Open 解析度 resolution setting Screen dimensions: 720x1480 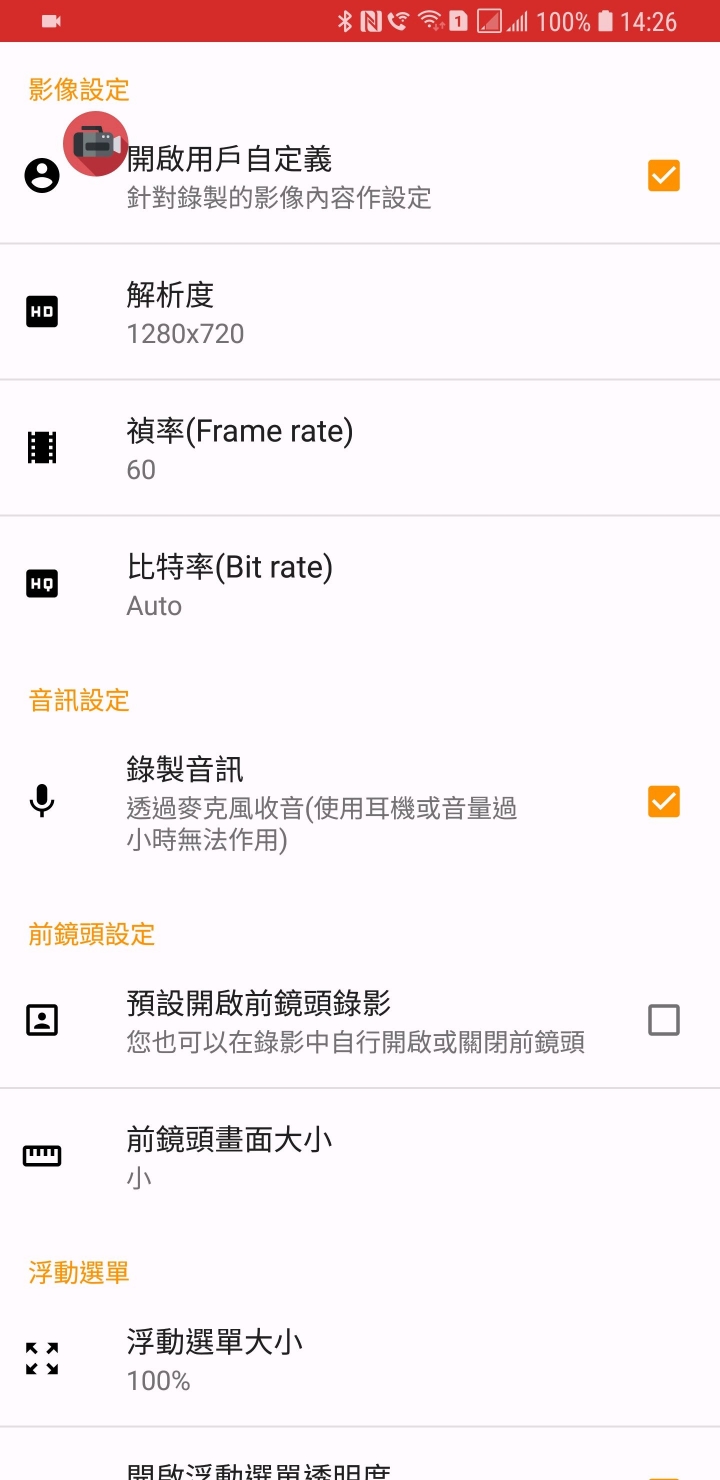tap(360, 312)
